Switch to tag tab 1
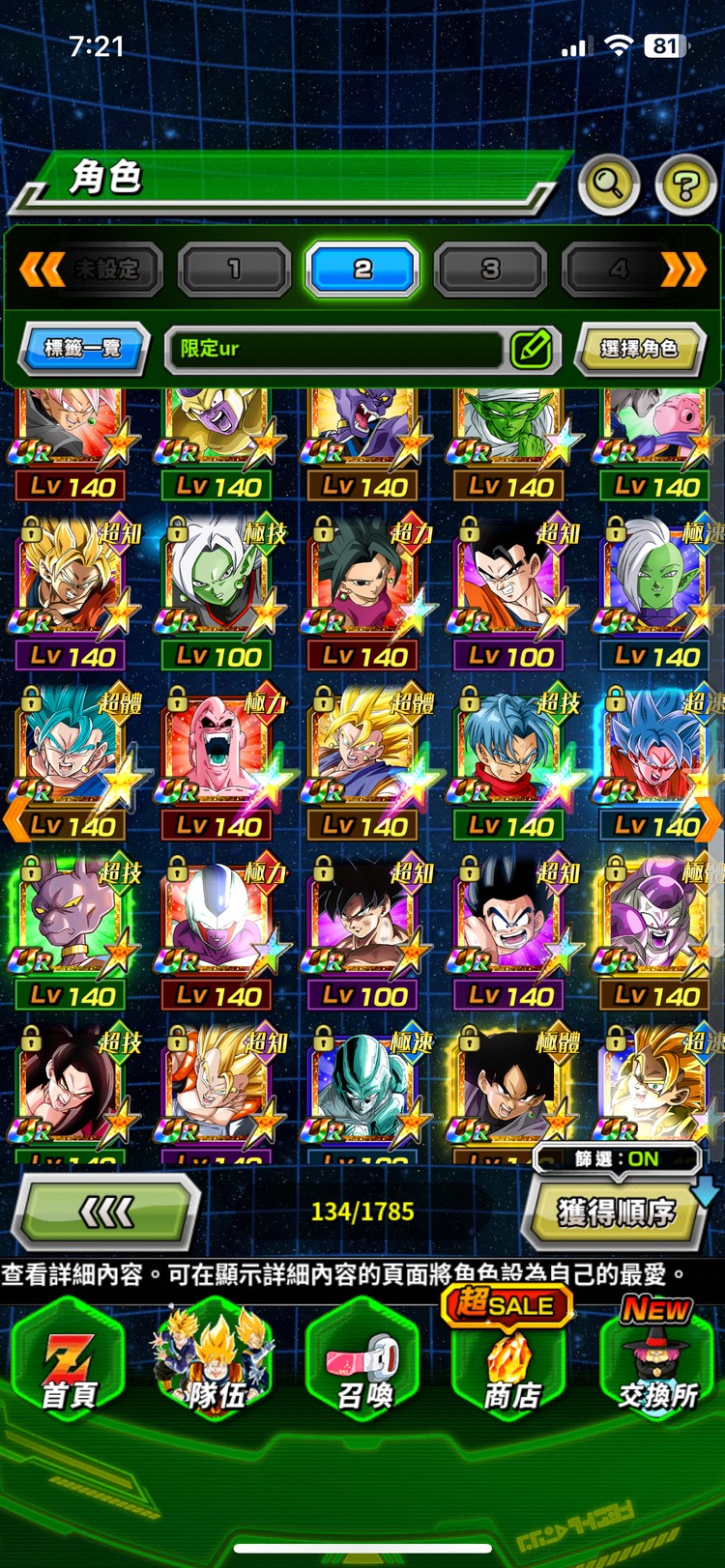725x1568 pixels. tap(234, 270)
